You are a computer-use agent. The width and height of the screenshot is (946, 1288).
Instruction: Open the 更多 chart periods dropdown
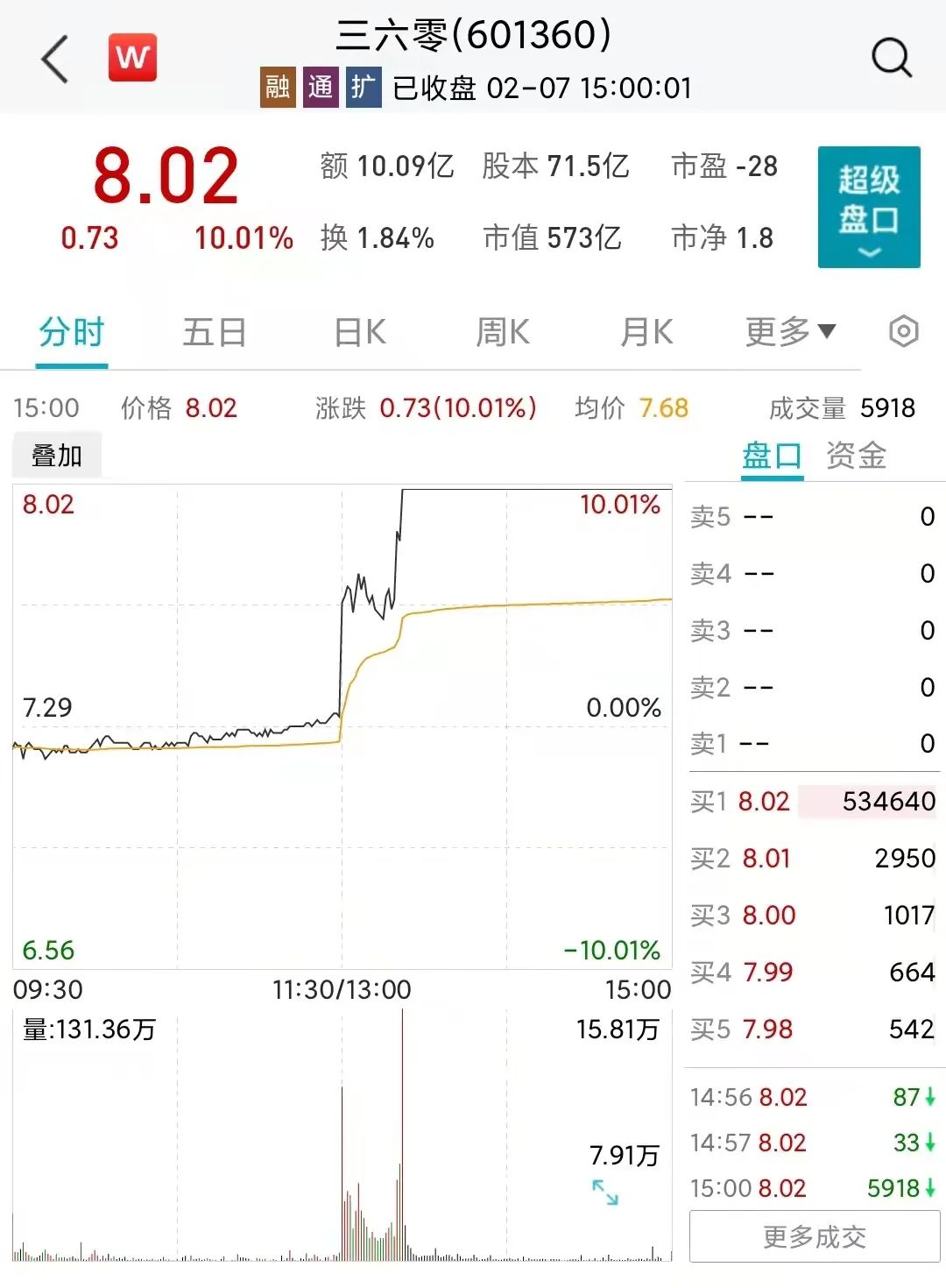pyautogui.click(x=790, y=332)
